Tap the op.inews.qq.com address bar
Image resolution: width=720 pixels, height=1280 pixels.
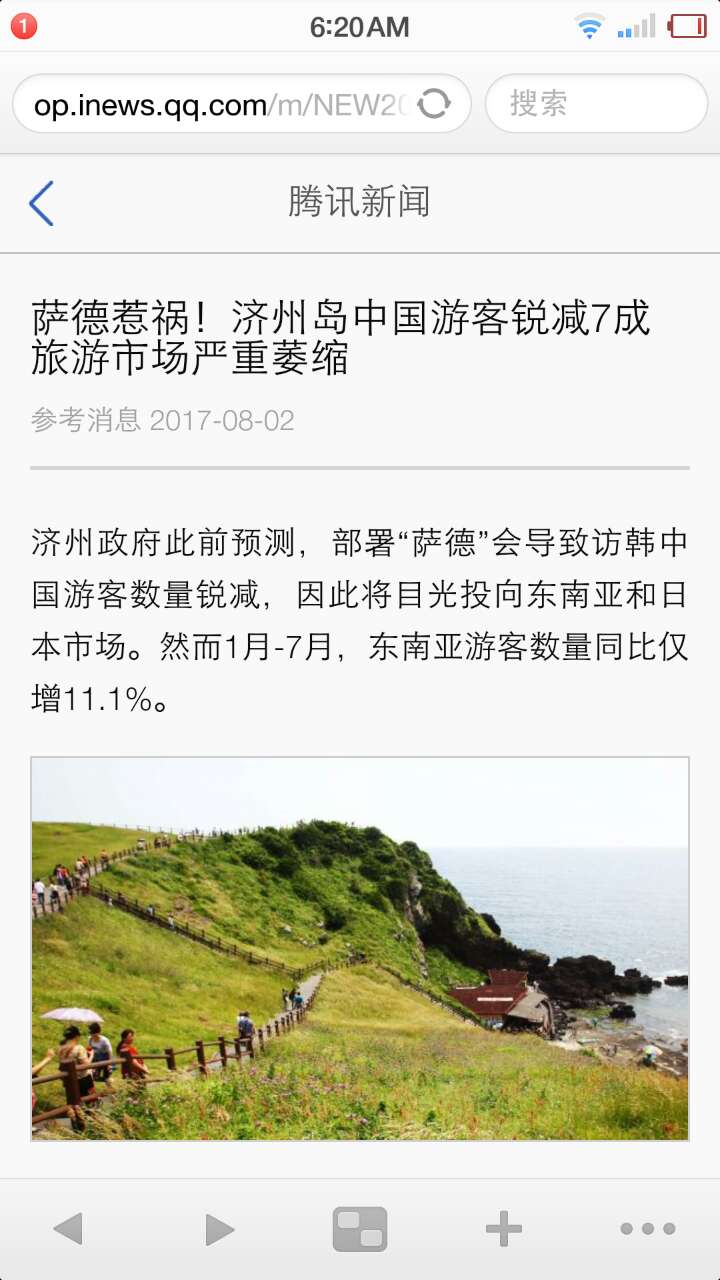pos(200,103)
